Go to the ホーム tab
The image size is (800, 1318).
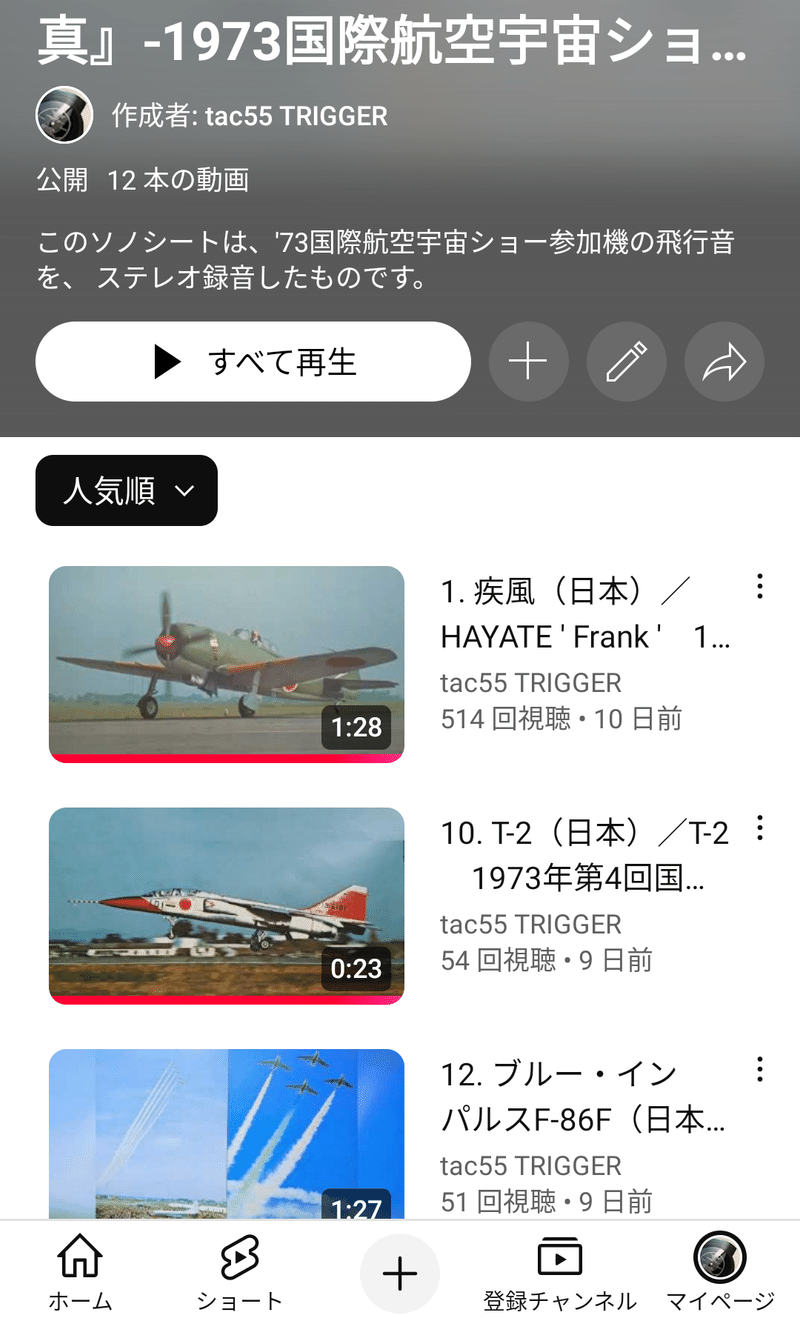click(x=80, y=1272)
